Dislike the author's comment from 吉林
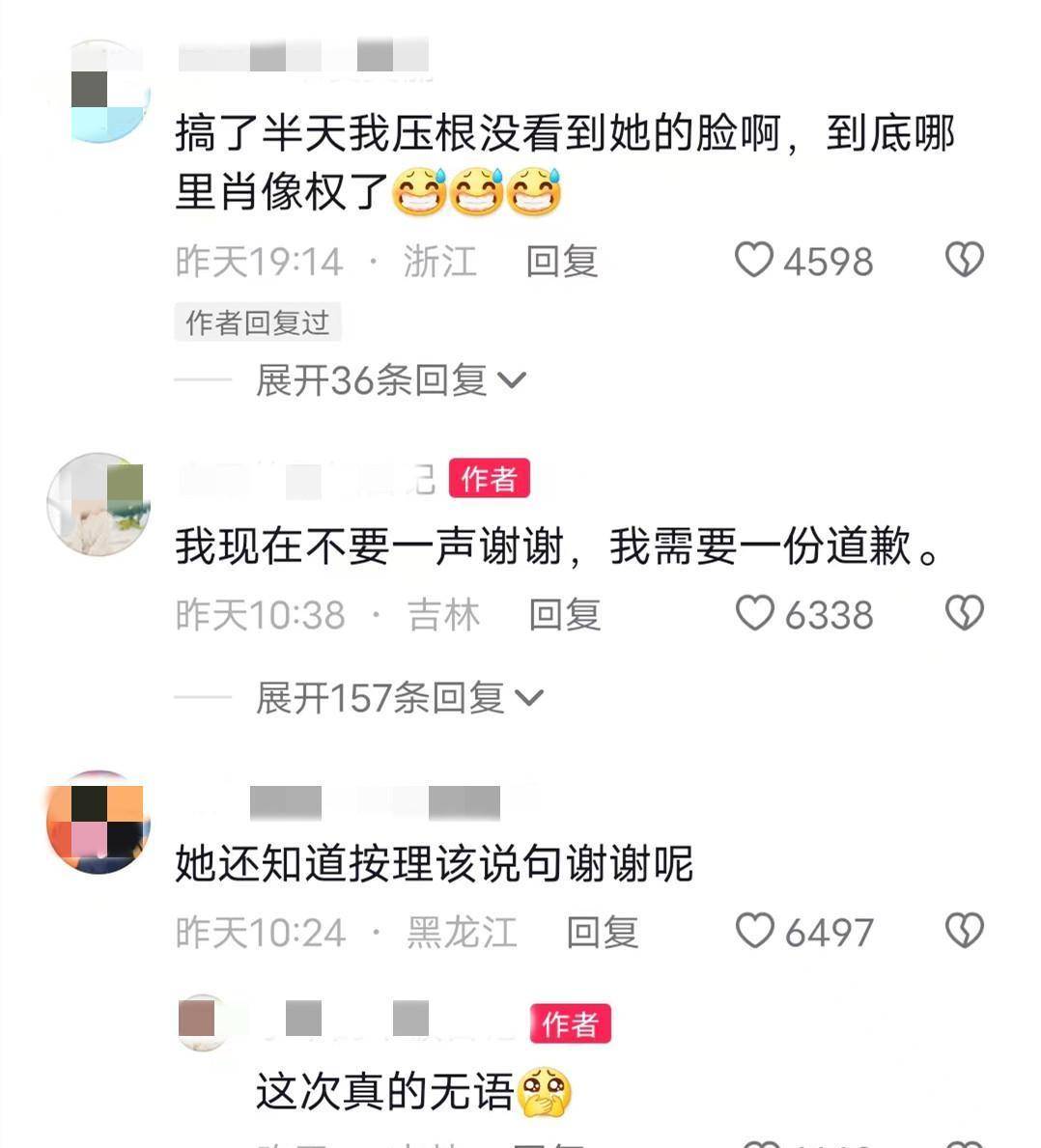 [x=963, y=613]
